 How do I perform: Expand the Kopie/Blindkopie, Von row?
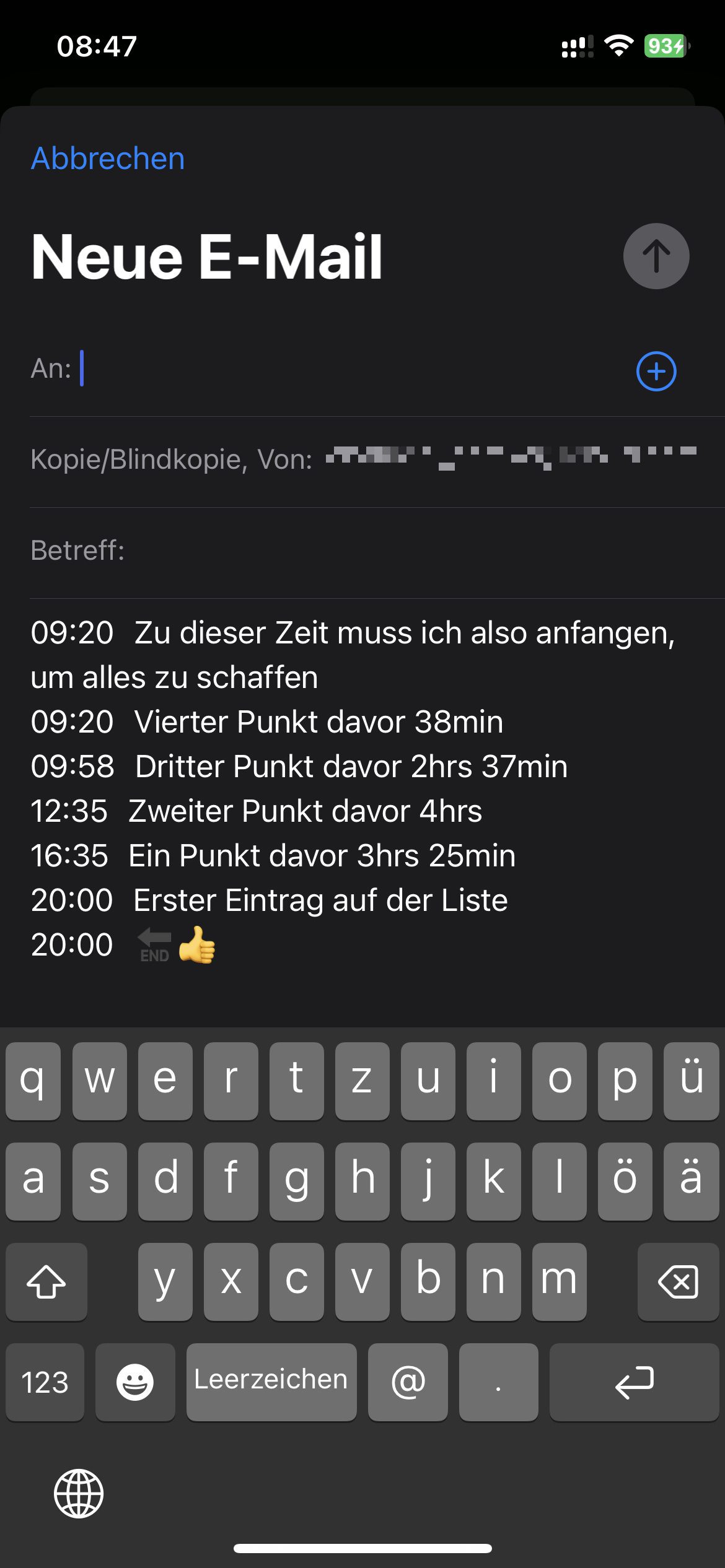click(362, 460)
